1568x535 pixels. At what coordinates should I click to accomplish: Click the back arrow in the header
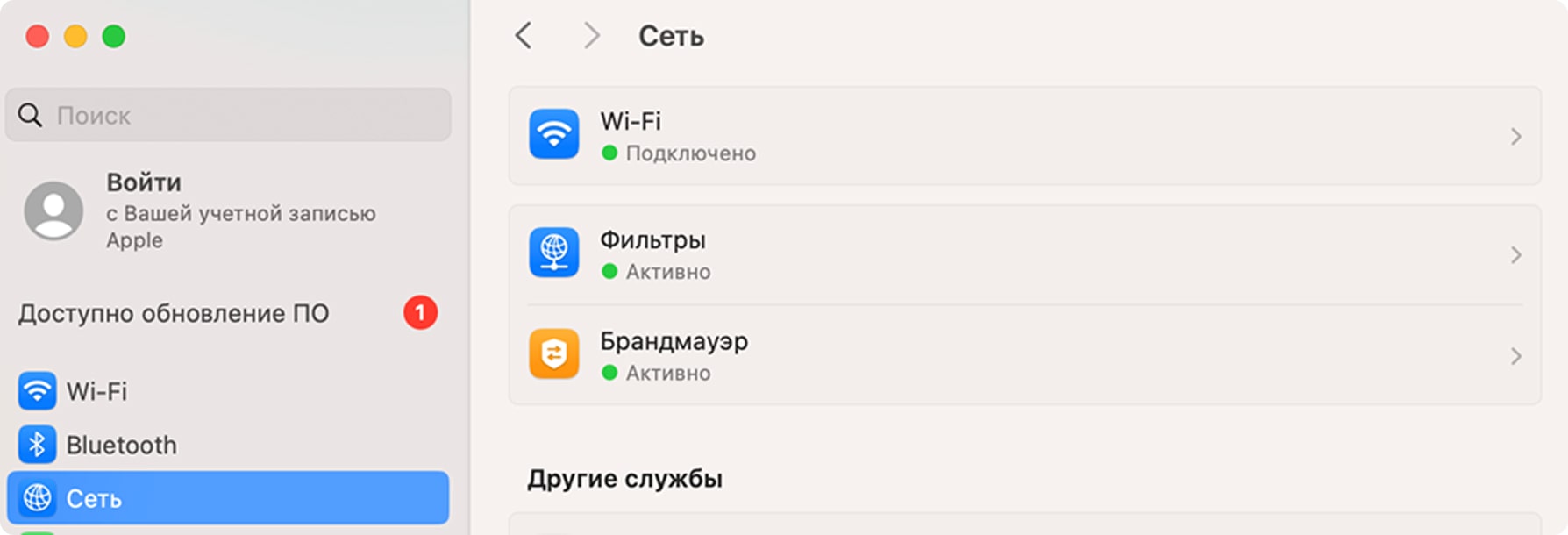(x=524, y=36)
